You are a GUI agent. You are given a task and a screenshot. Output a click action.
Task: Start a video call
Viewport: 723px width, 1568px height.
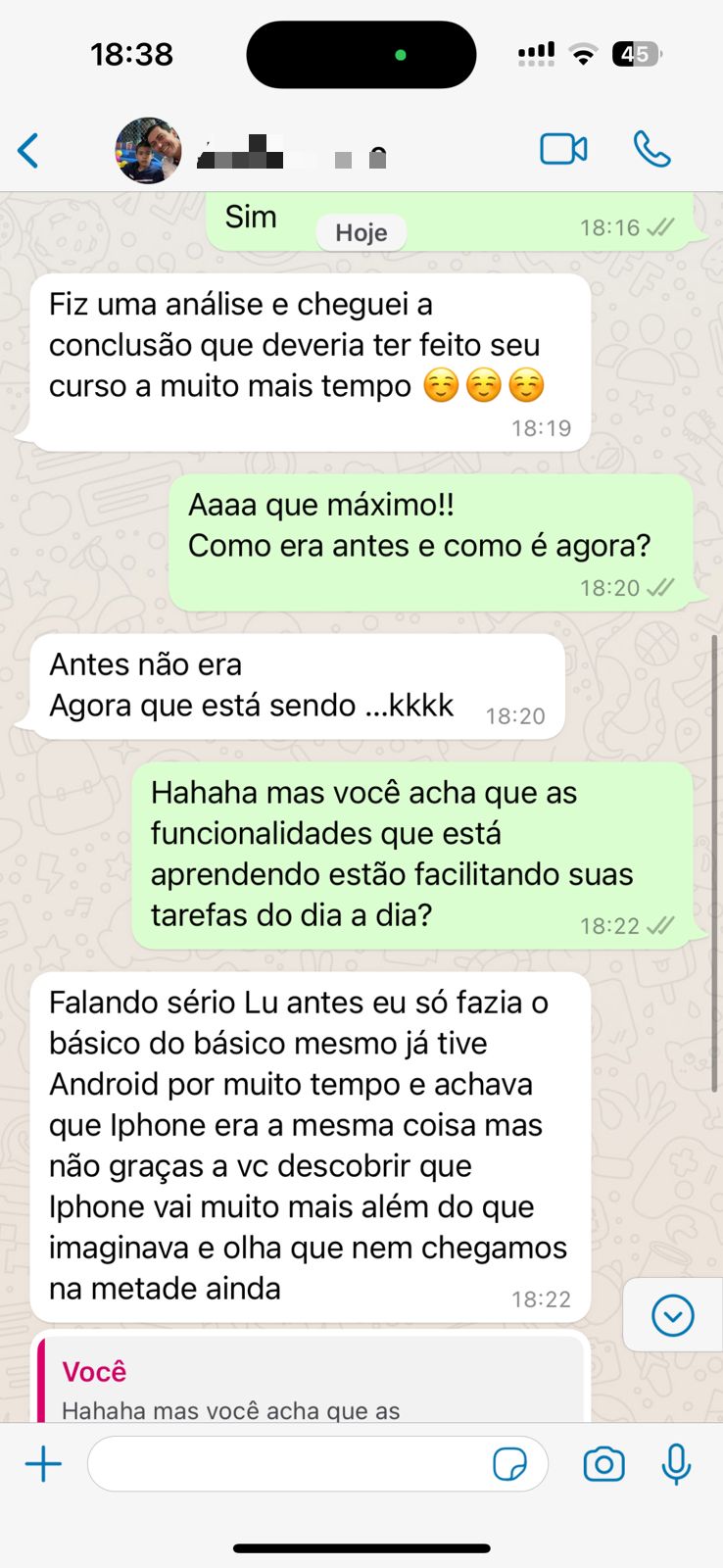[x=563, y=149]
